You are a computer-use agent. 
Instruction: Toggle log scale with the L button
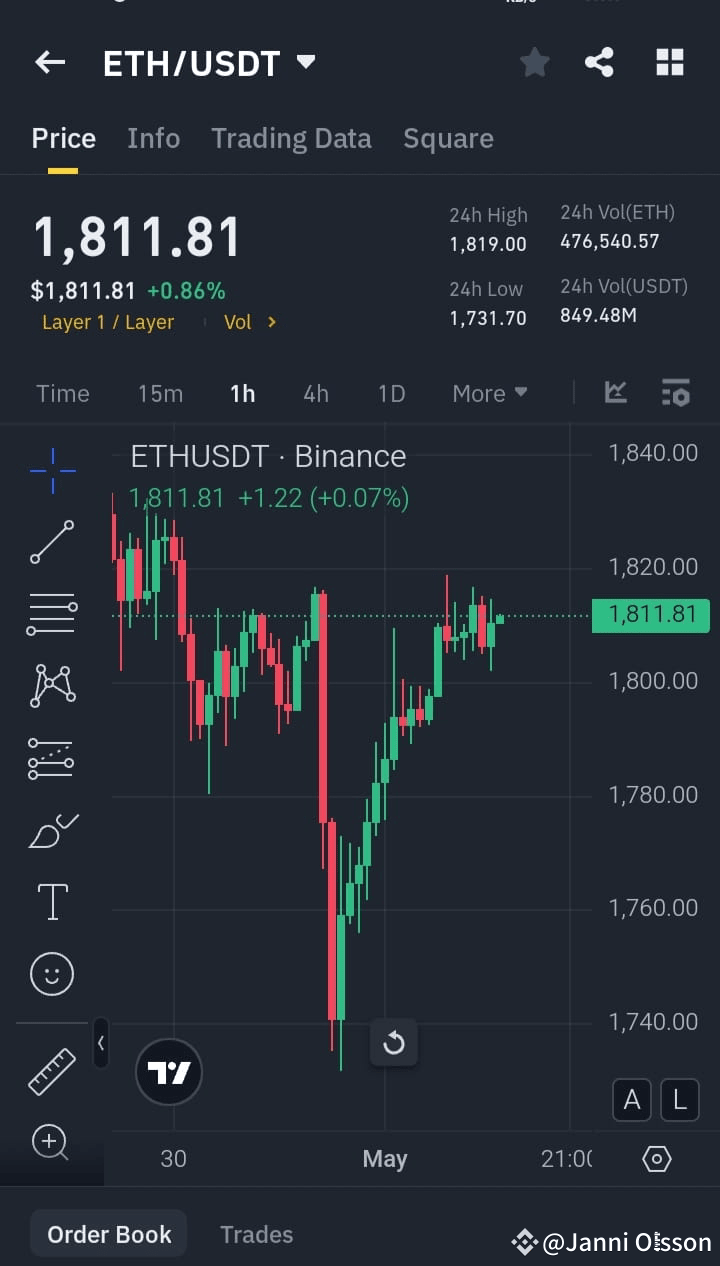click(x=680, y=1099)
